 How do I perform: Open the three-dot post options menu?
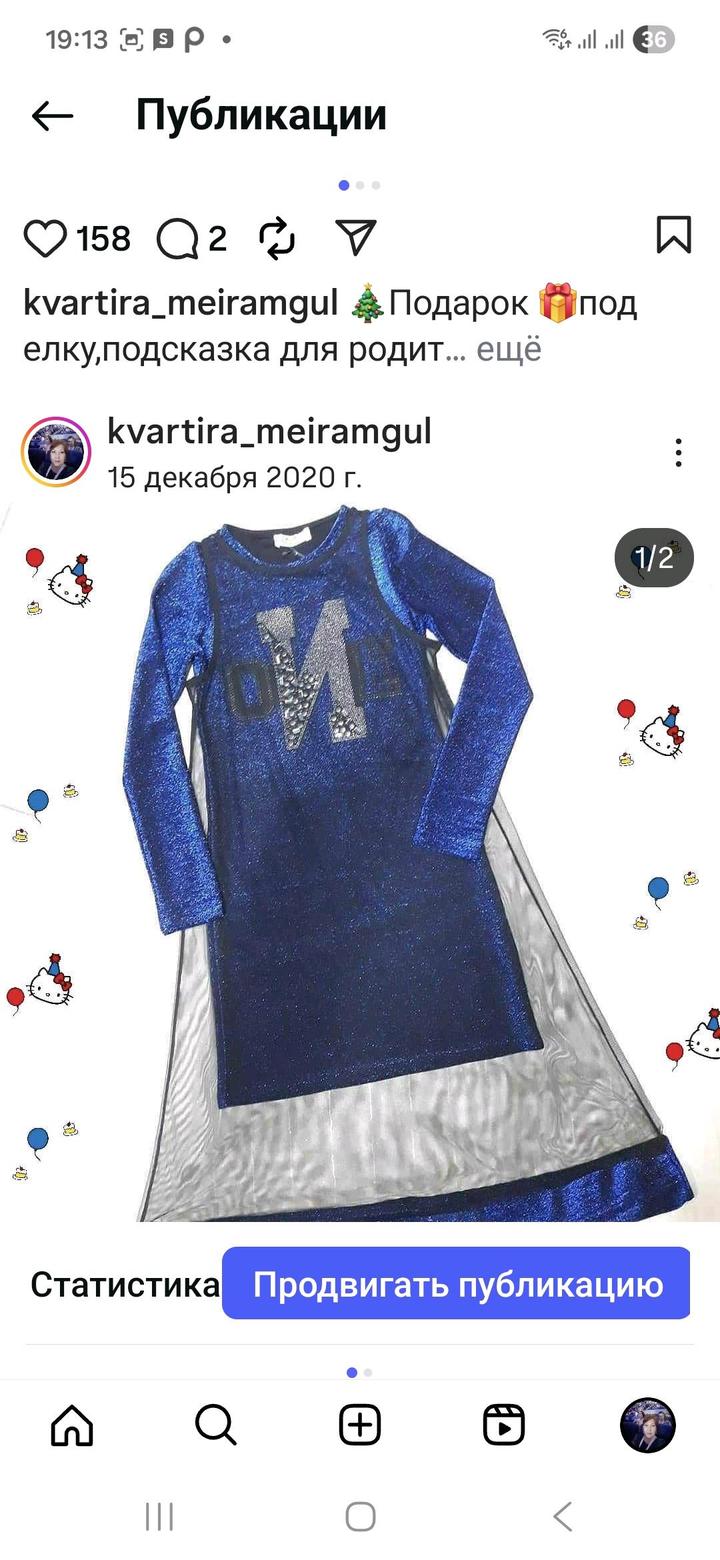[678, 453]
